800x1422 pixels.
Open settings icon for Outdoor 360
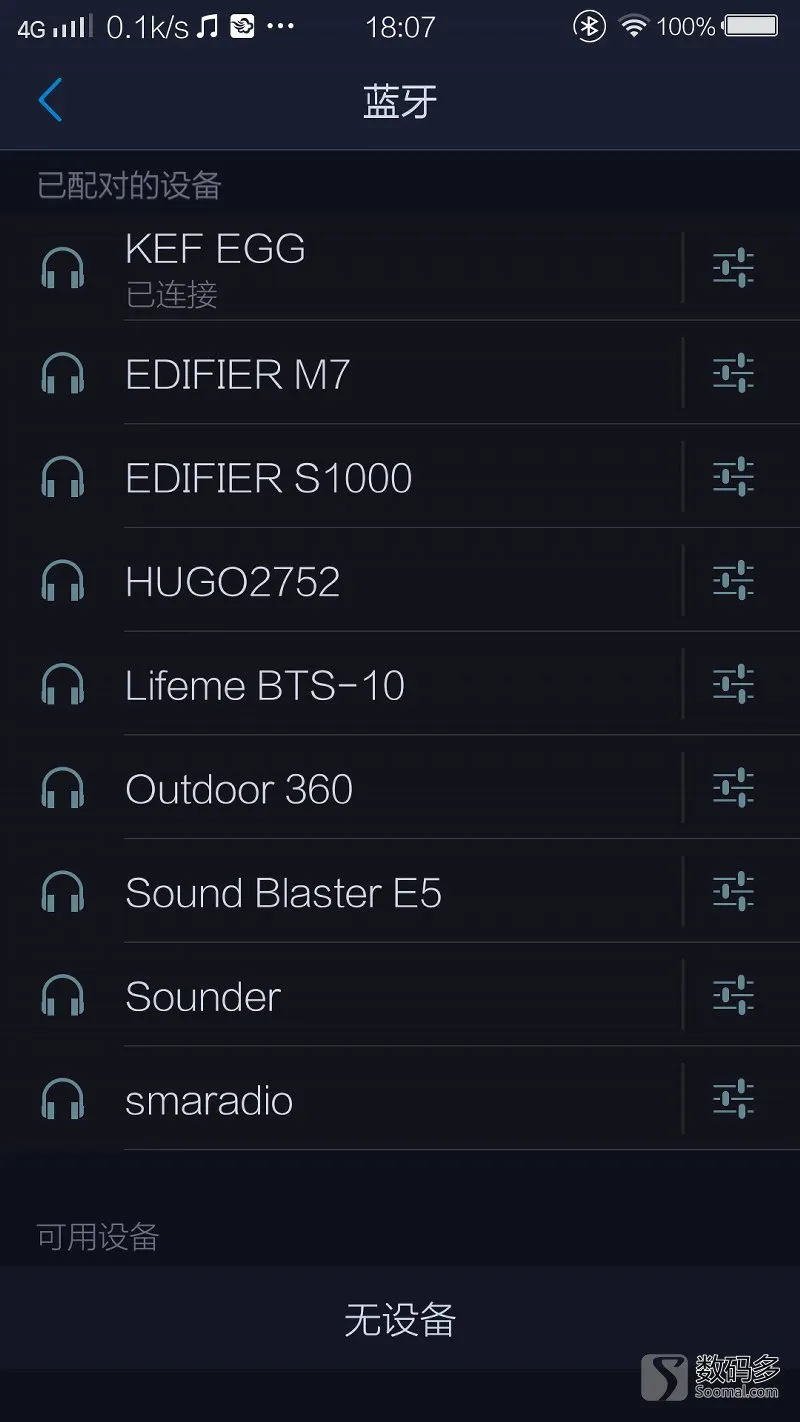pyautogui.click(x=733, y=788)
